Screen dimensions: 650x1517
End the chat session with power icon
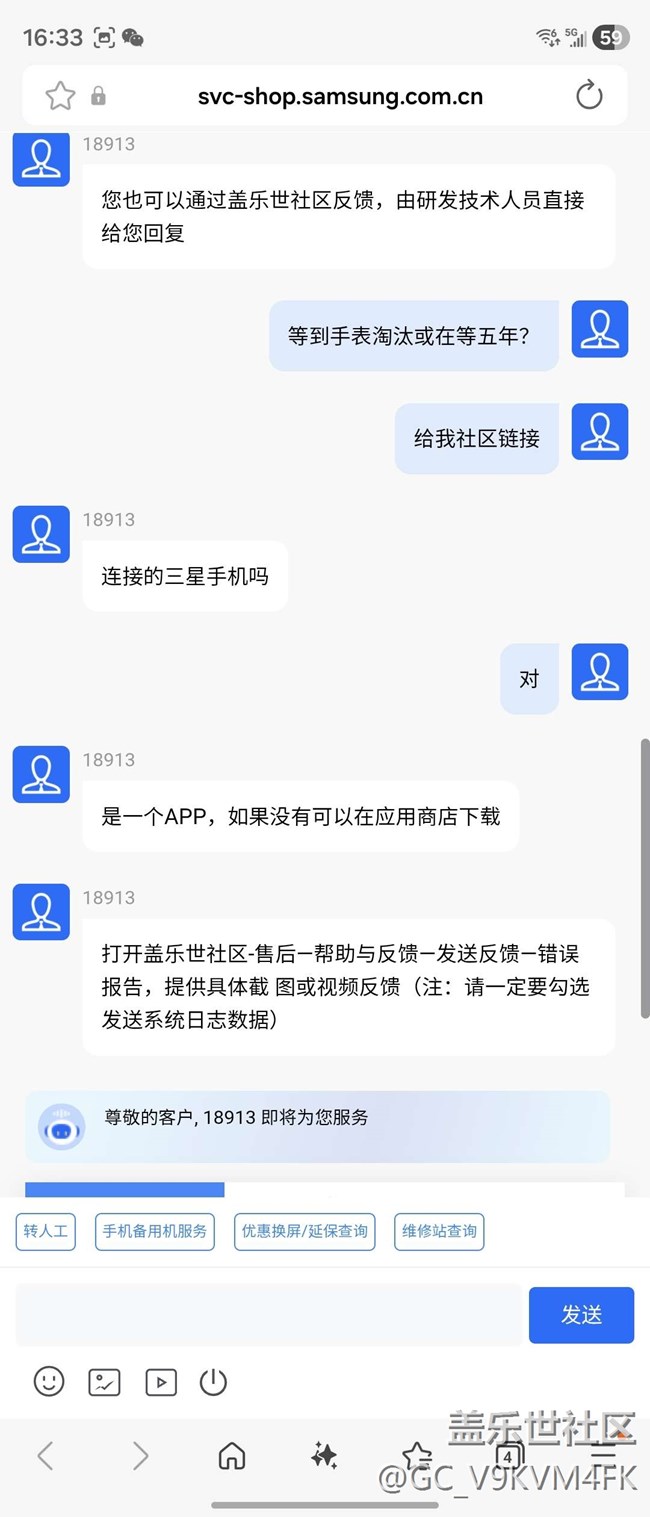point(213,1382)
